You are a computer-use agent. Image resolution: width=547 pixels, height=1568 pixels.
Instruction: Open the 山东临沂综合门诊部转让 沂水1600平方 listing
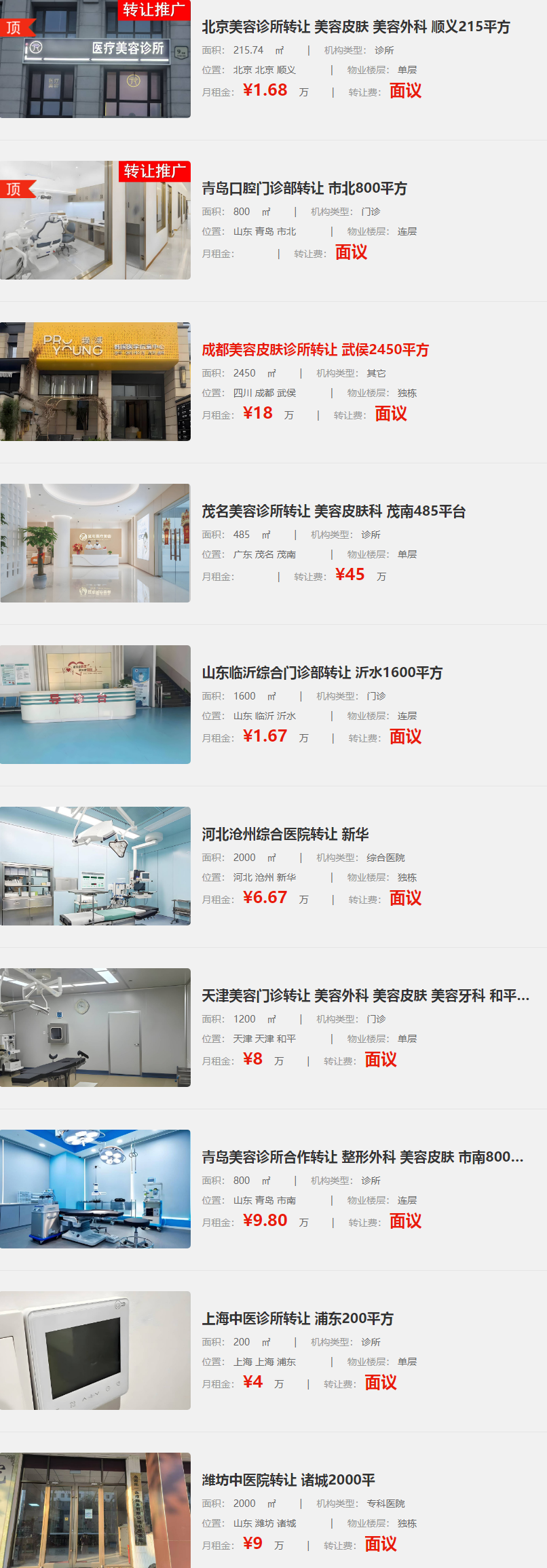coord(322,673)
